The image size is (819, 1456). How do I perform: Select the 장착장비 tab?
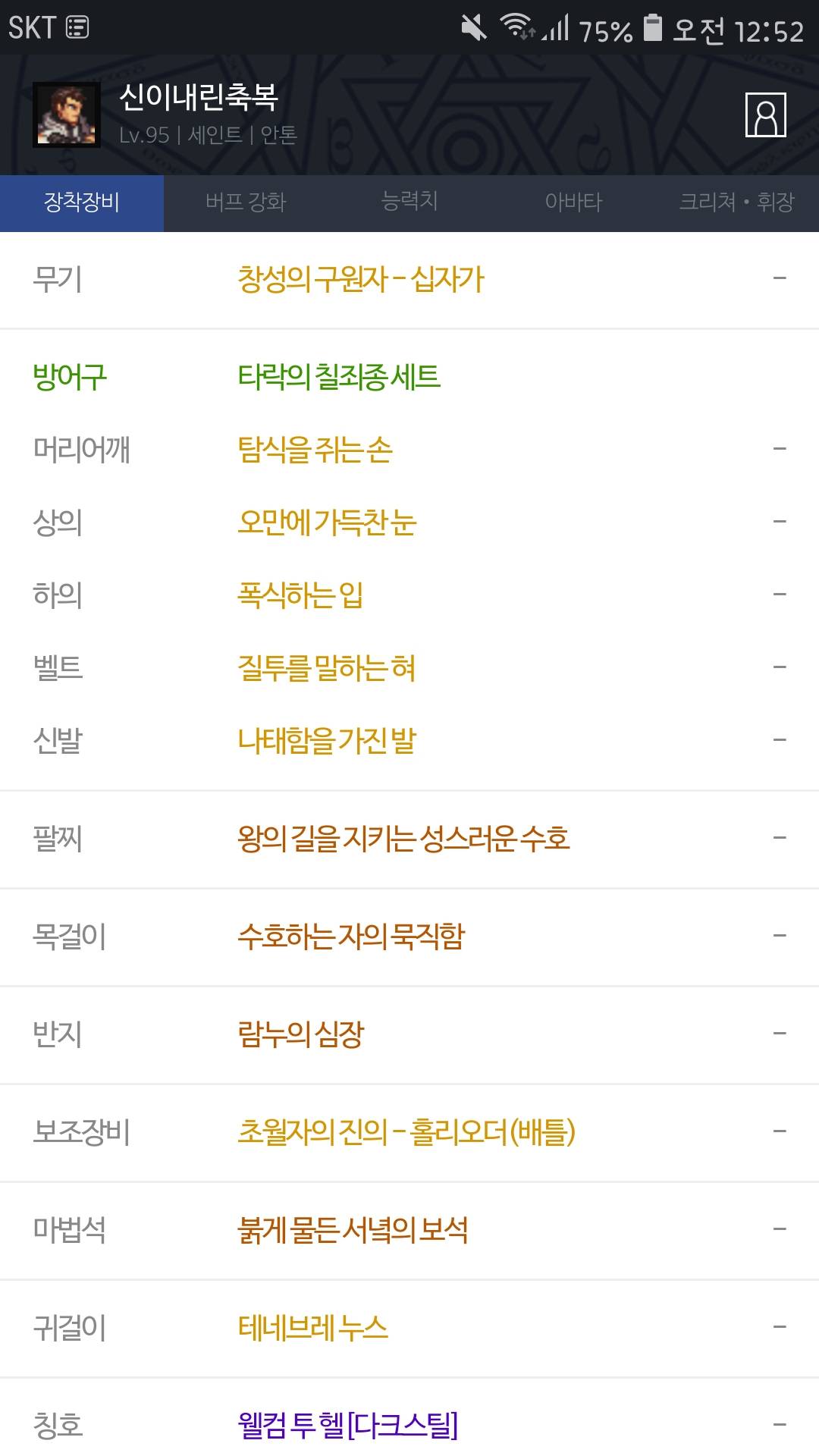(82, 202)
